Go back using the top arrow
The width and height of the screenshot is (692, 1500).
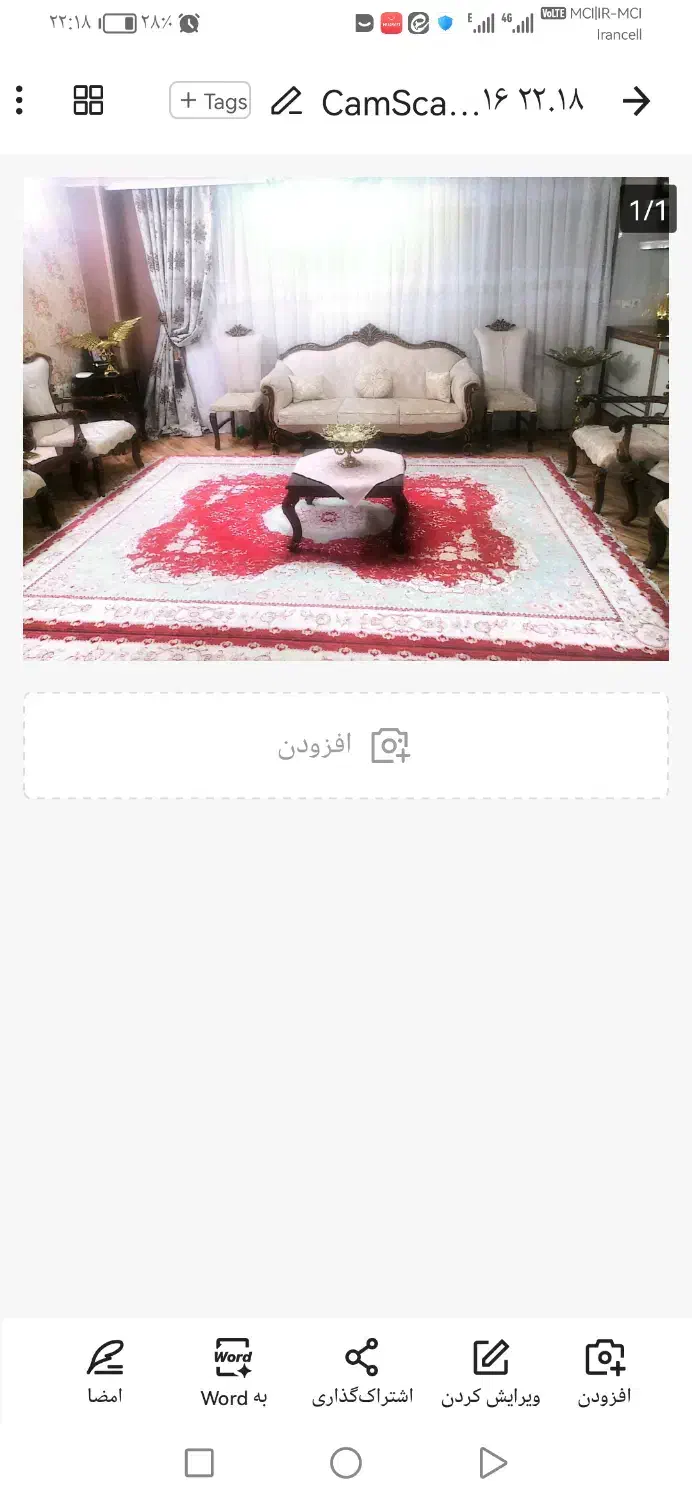636,101
